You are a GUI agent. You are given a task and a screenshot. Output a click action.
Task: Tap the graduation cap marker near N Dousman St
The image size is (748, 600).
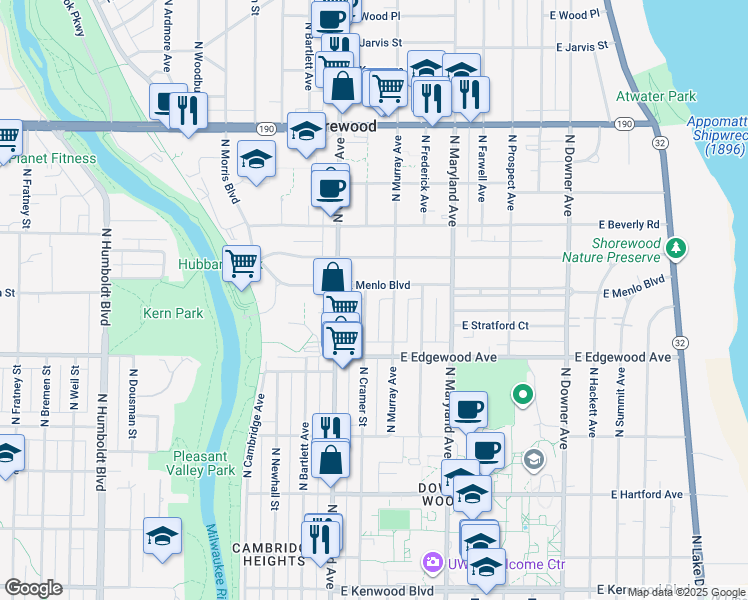point(163,536)
